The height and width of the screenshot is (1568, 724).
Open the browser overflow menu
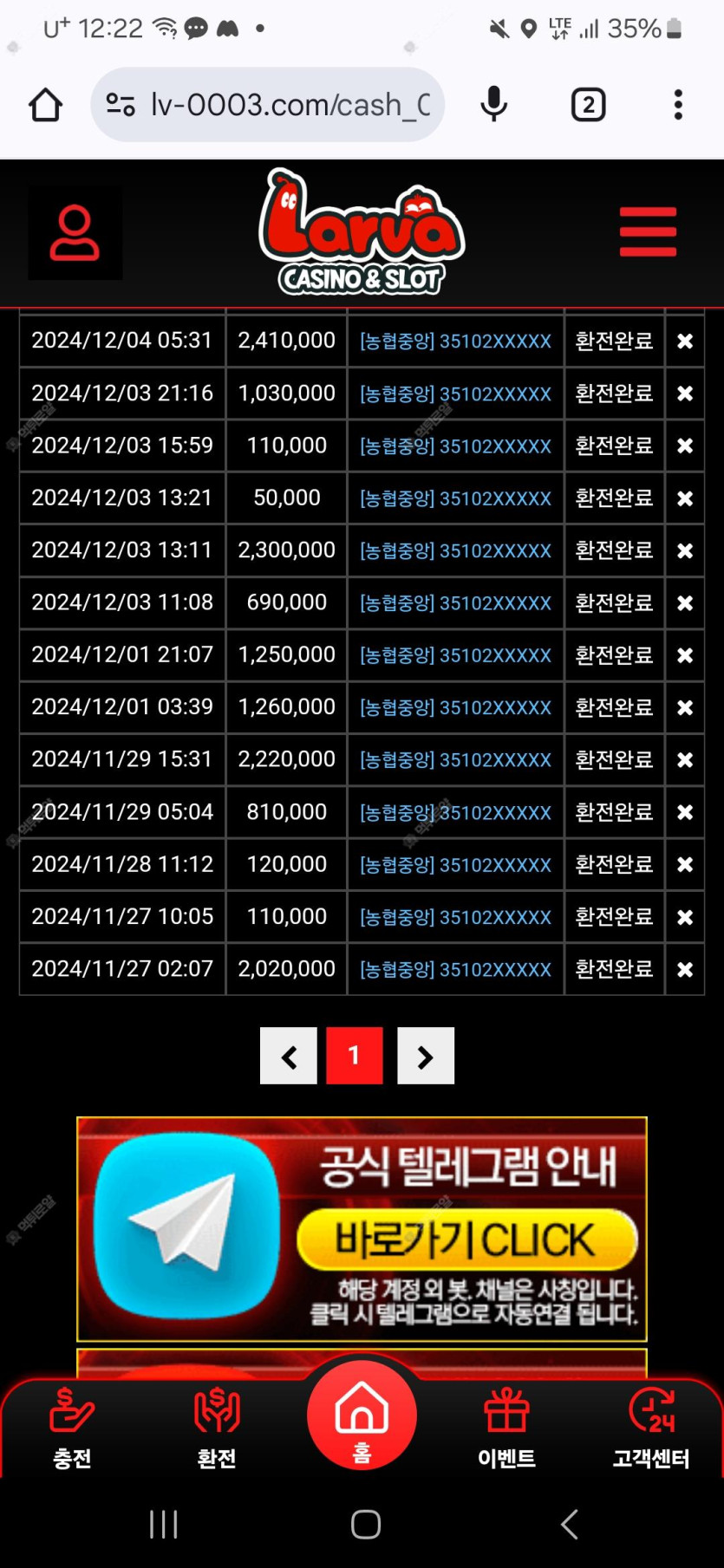click(678, 105)
